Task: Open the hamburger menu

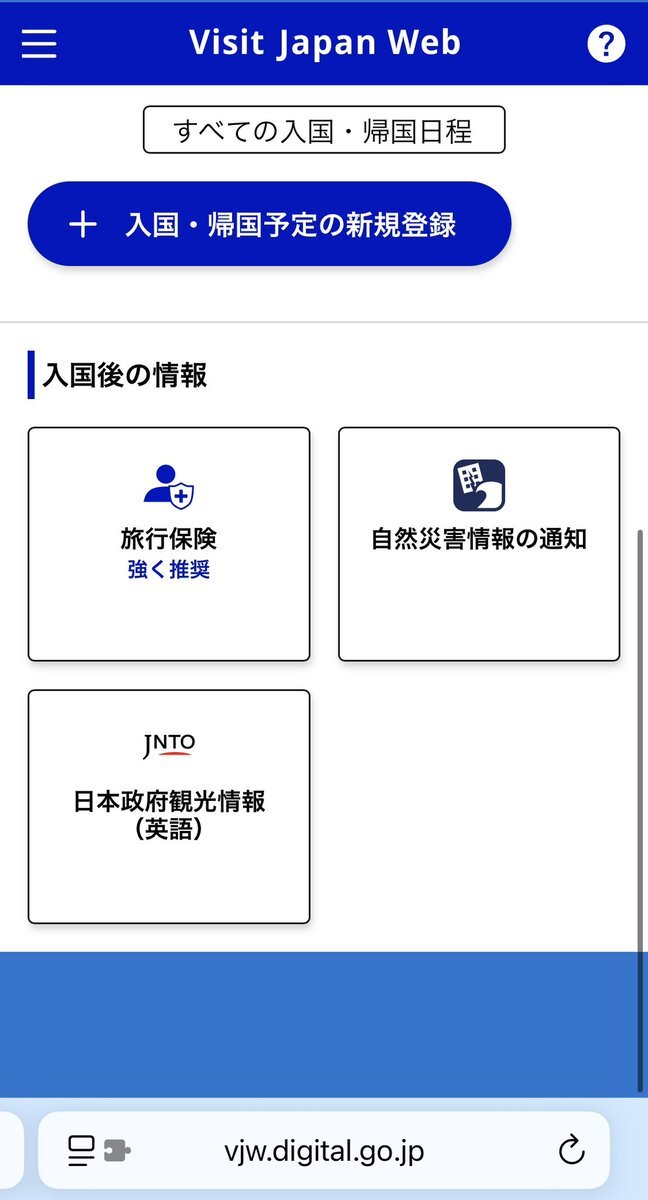Action: (x=39, y=44)
